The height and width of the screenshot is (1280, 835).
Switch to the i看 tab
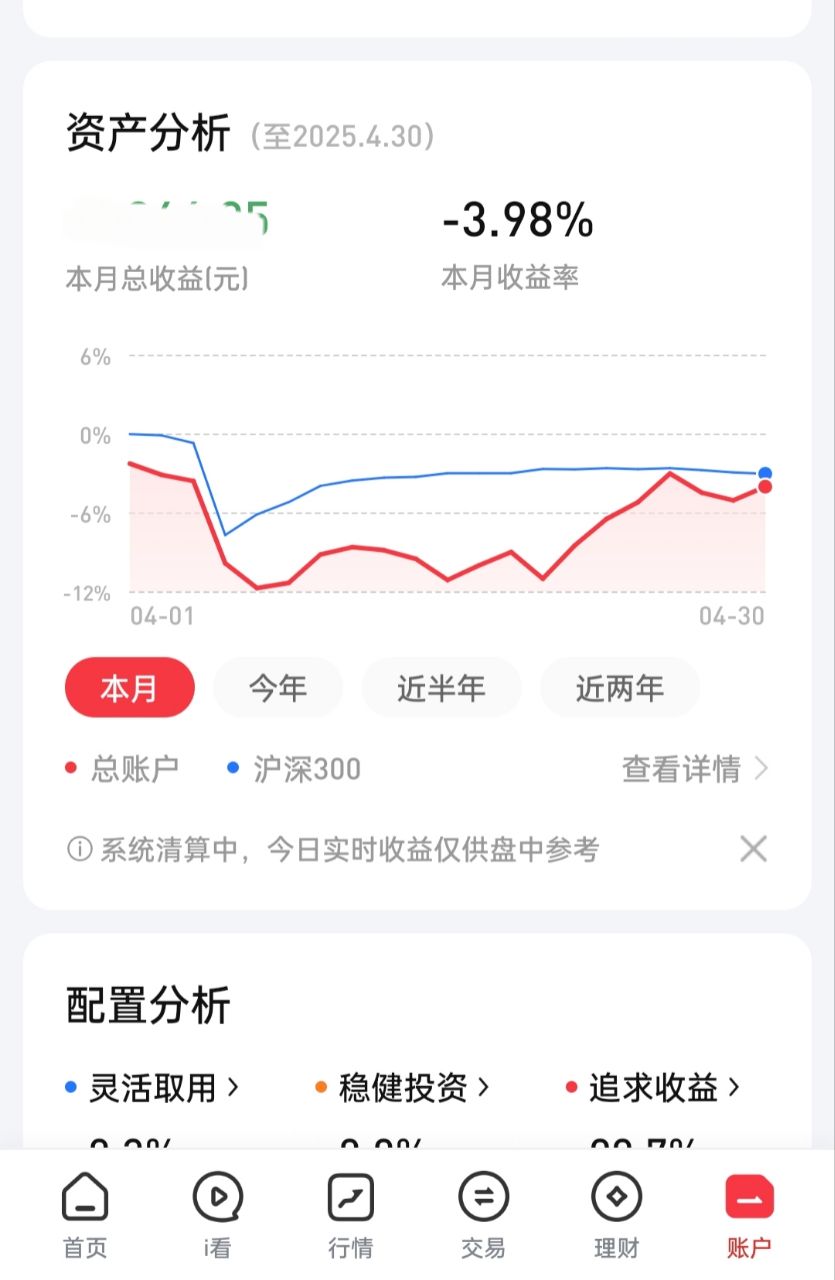(x=218, y=1214)
